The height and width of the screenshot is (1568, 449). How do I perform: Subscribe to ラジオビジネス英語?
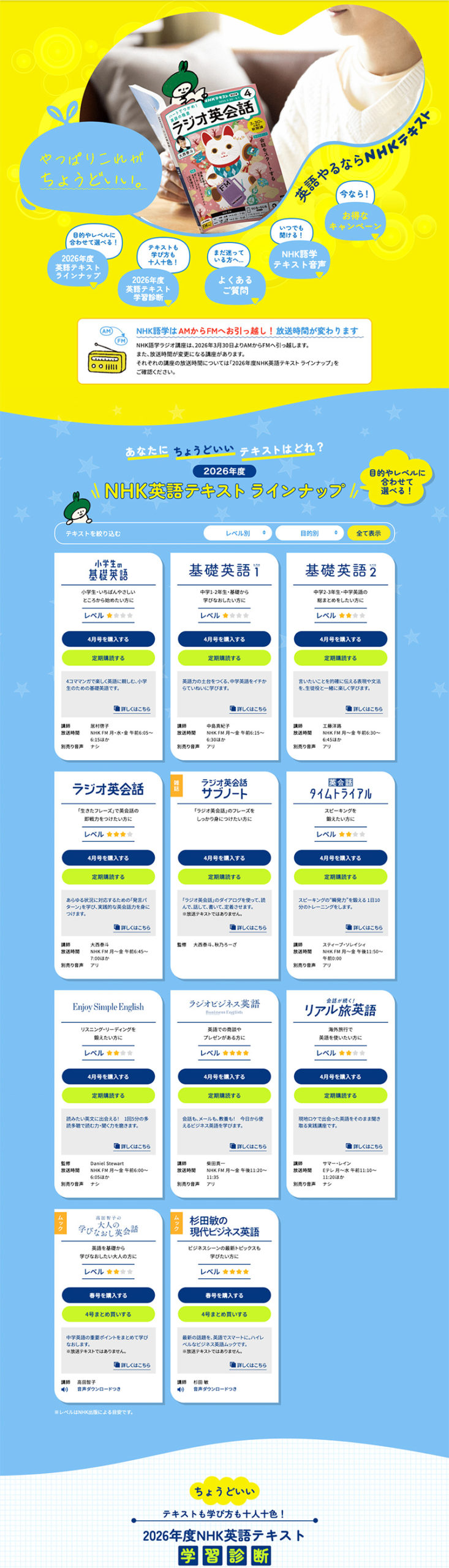point(224,1095)
